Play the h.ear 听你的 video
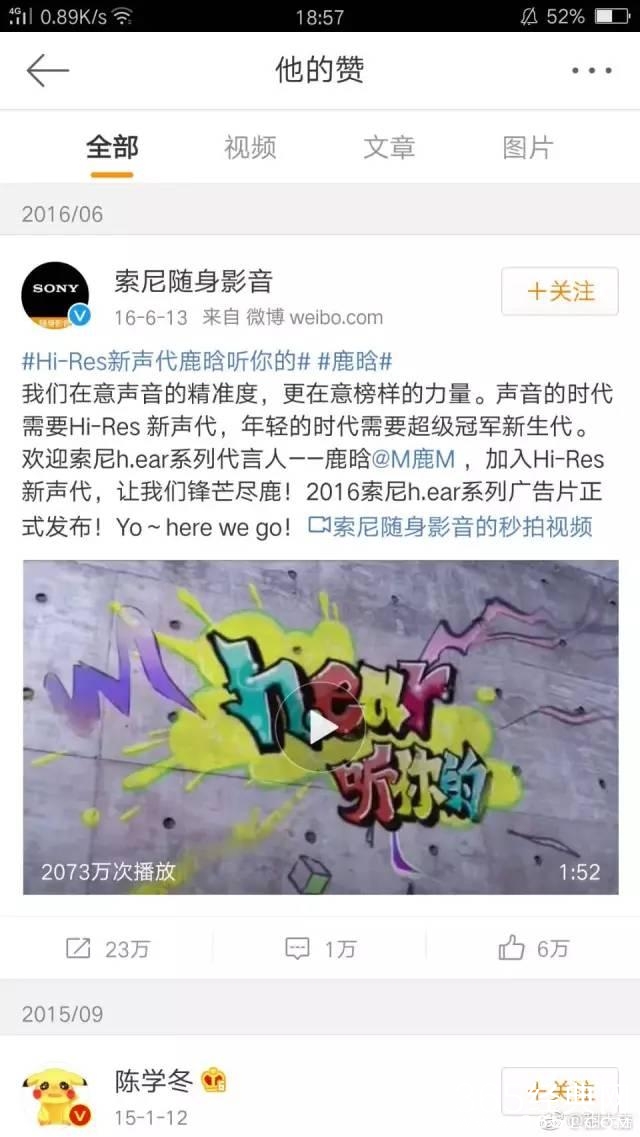The height and width of the screenshot is (1137, 640). click(x=321, y=728)
